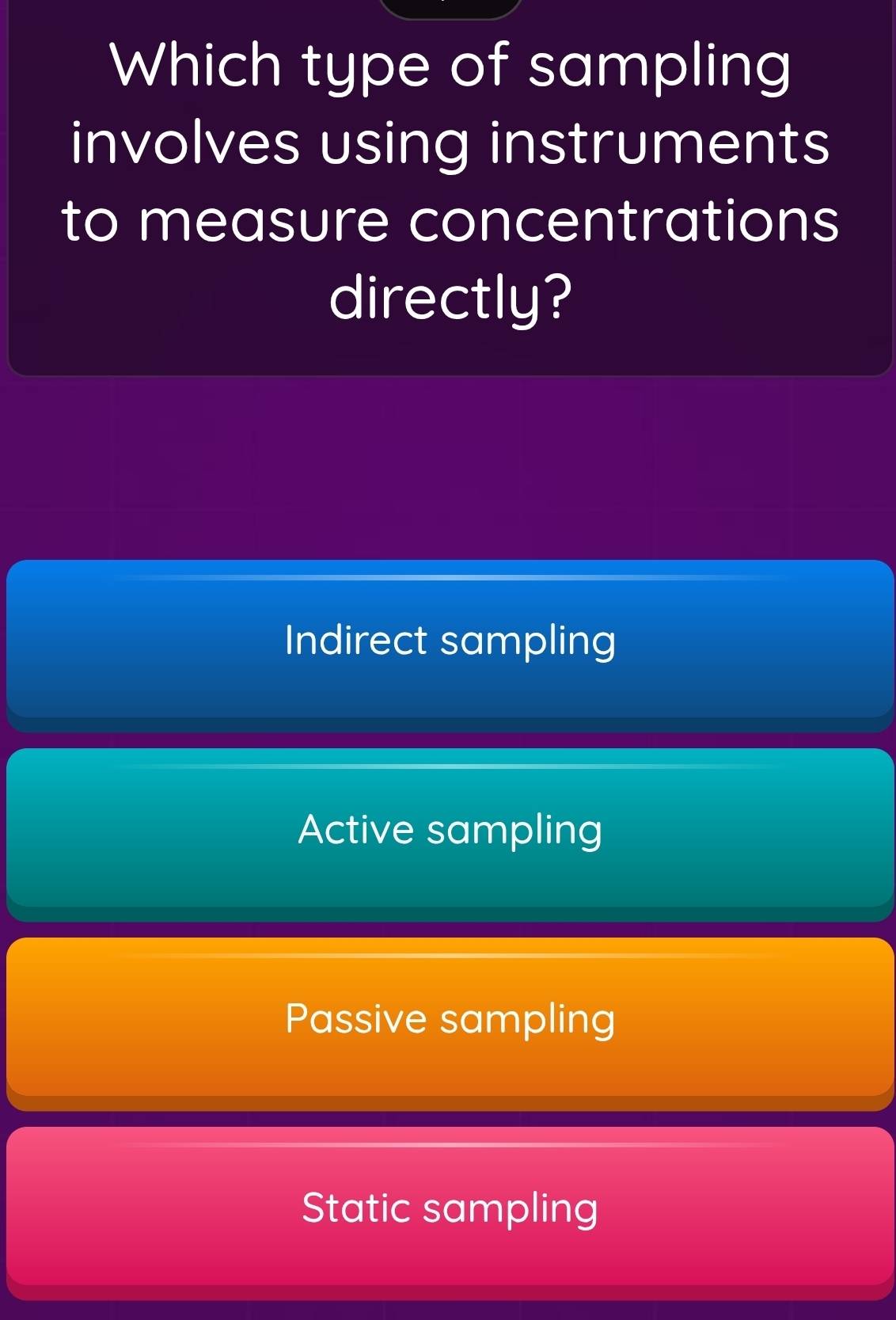896x1320 pixels.
Task: Select the answer mentioning "Passive"
Action: [448, 1021]
